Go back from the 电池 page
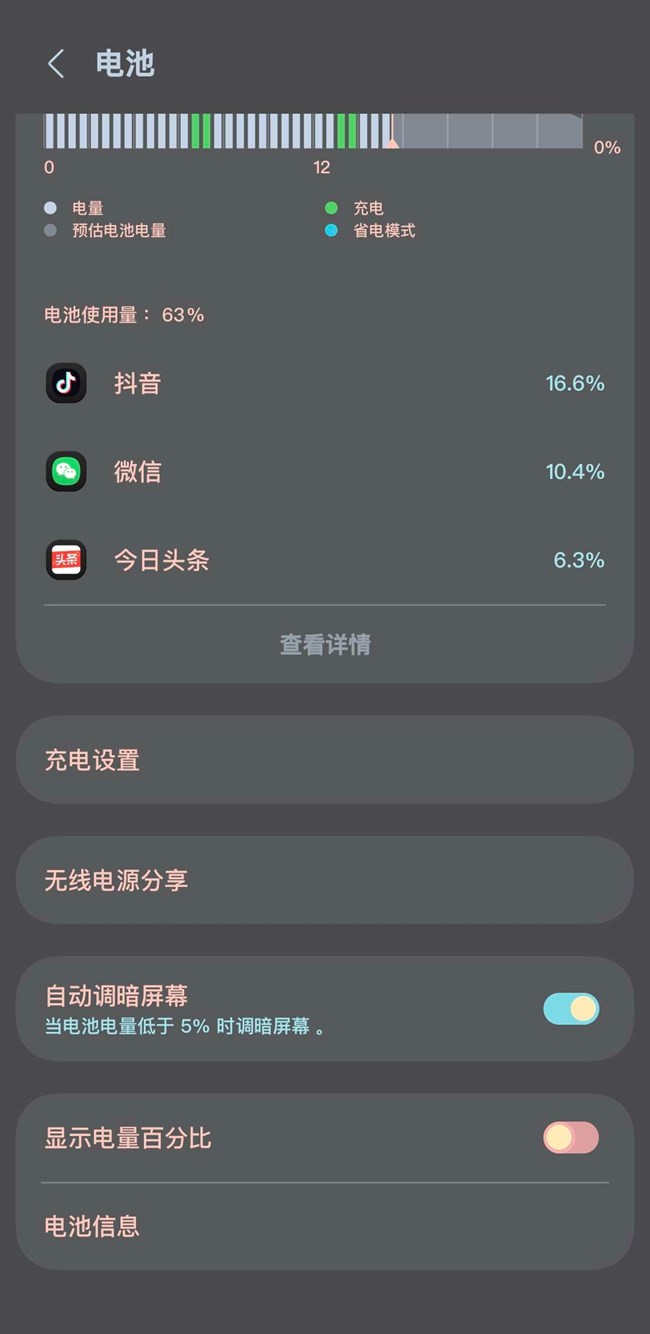The height and width of the screenshot is (1334, 650). [x=56, y=65]
